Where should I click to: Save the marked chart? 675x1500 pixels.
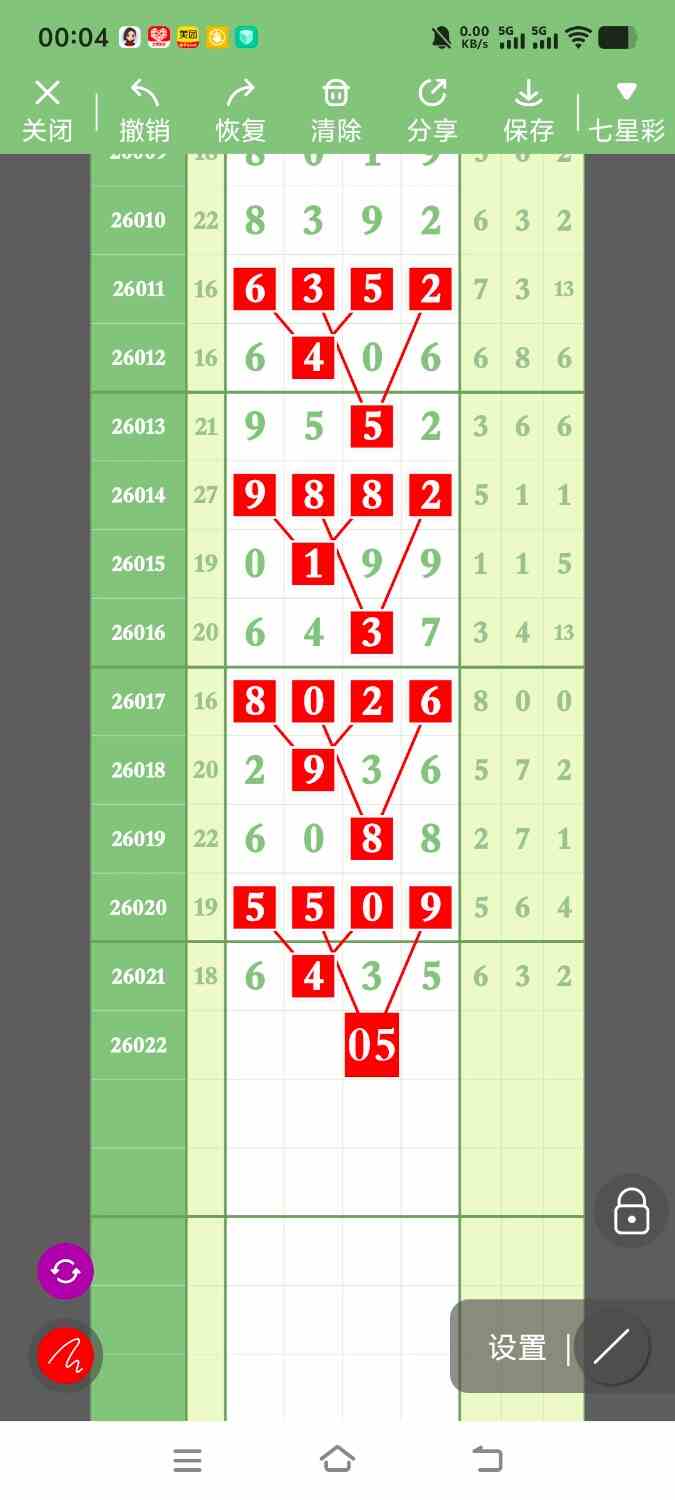(x=528, y=110)
